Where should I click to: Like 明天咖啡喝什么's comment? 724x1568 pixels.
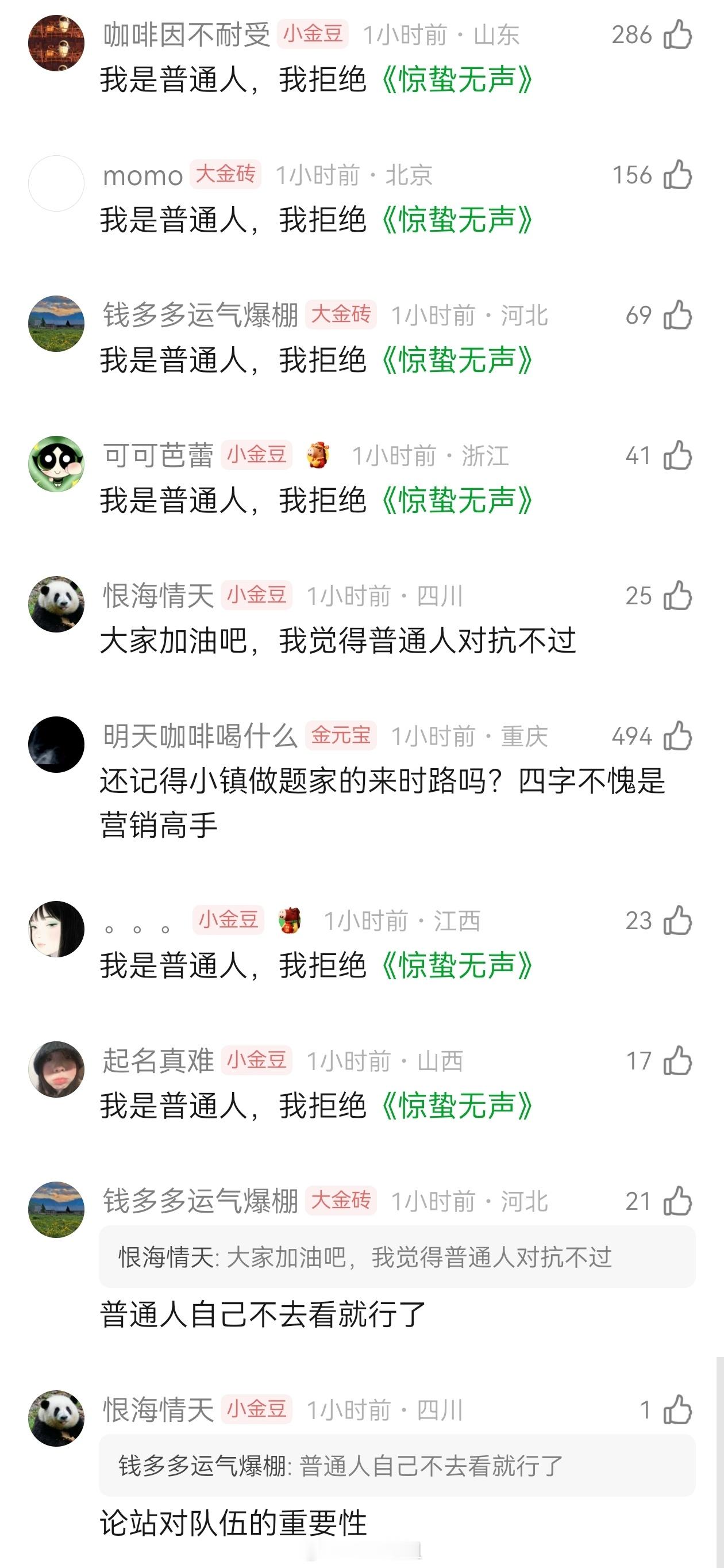pos(677,735)
